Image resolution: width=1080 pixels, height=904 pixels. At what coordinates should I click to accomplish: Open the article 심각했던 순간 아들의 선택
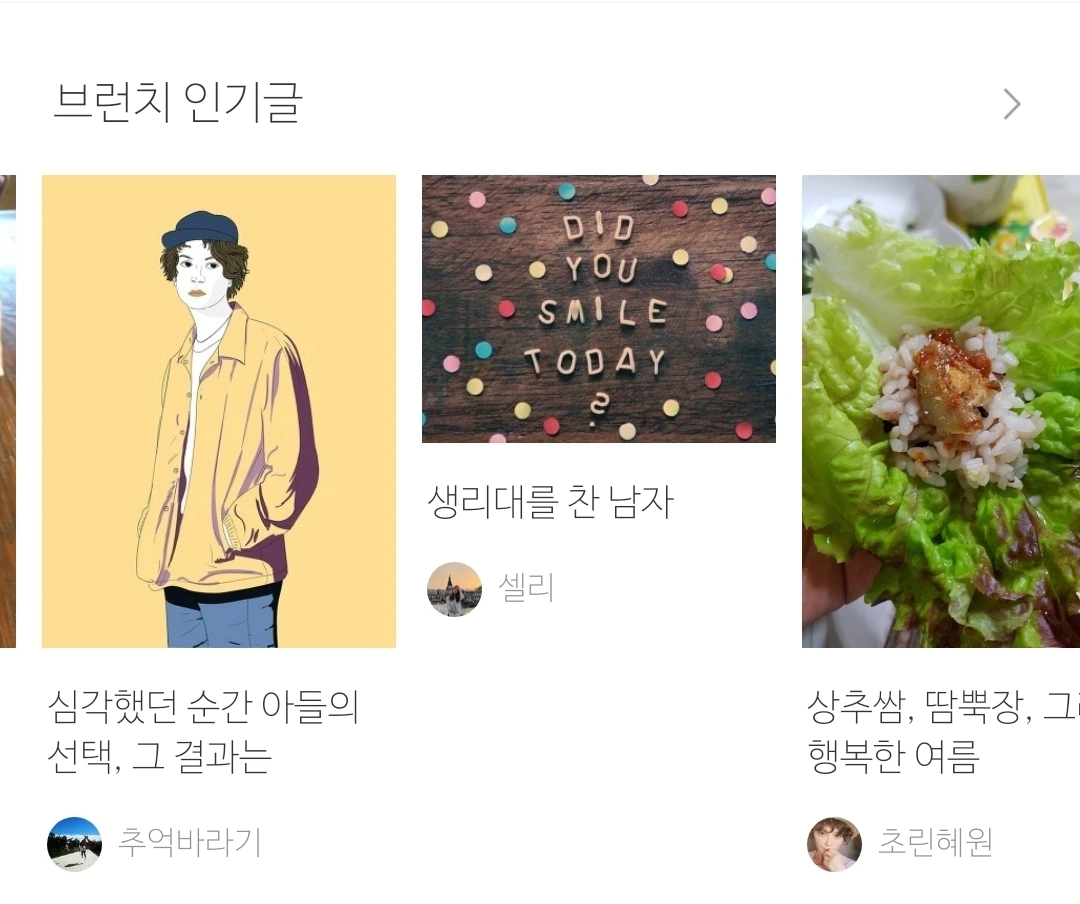point(203,731)
